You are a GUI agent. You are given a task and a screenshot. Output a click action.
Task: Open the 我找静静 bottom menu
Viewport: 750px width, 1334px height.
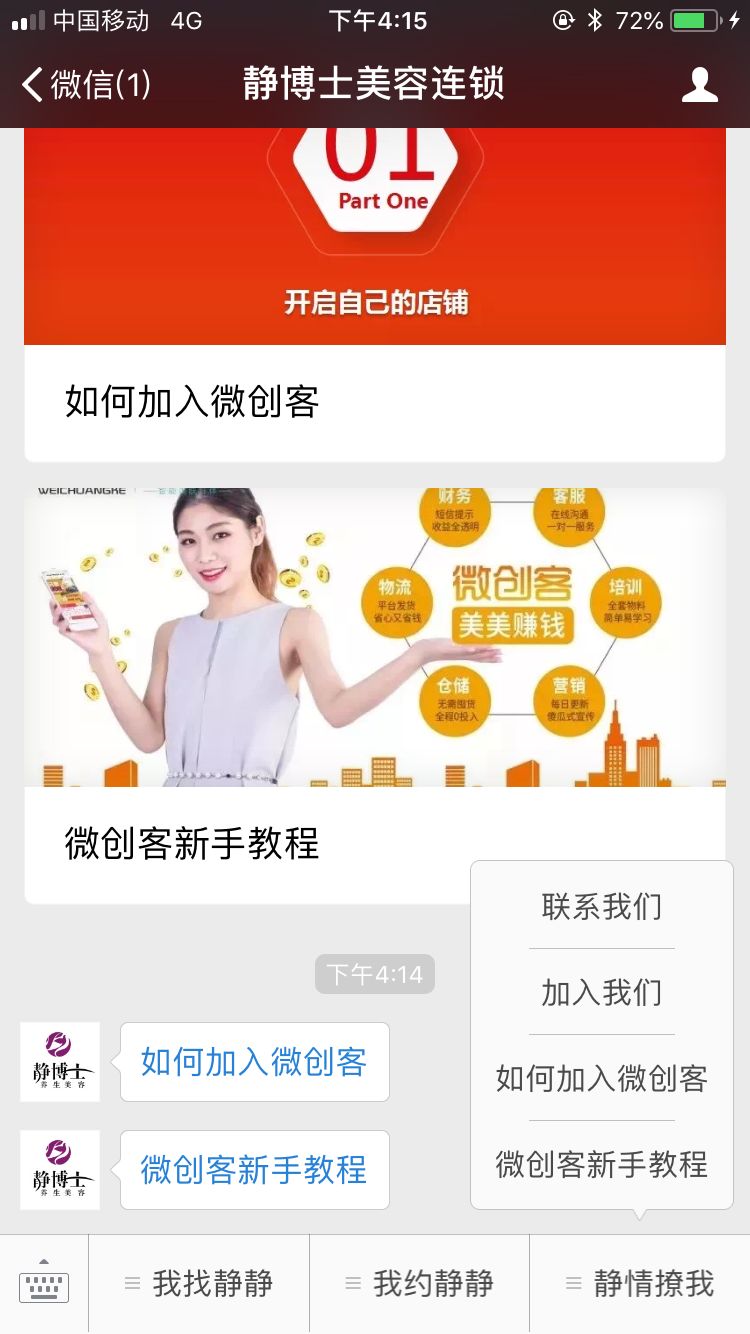point(199,1284)
